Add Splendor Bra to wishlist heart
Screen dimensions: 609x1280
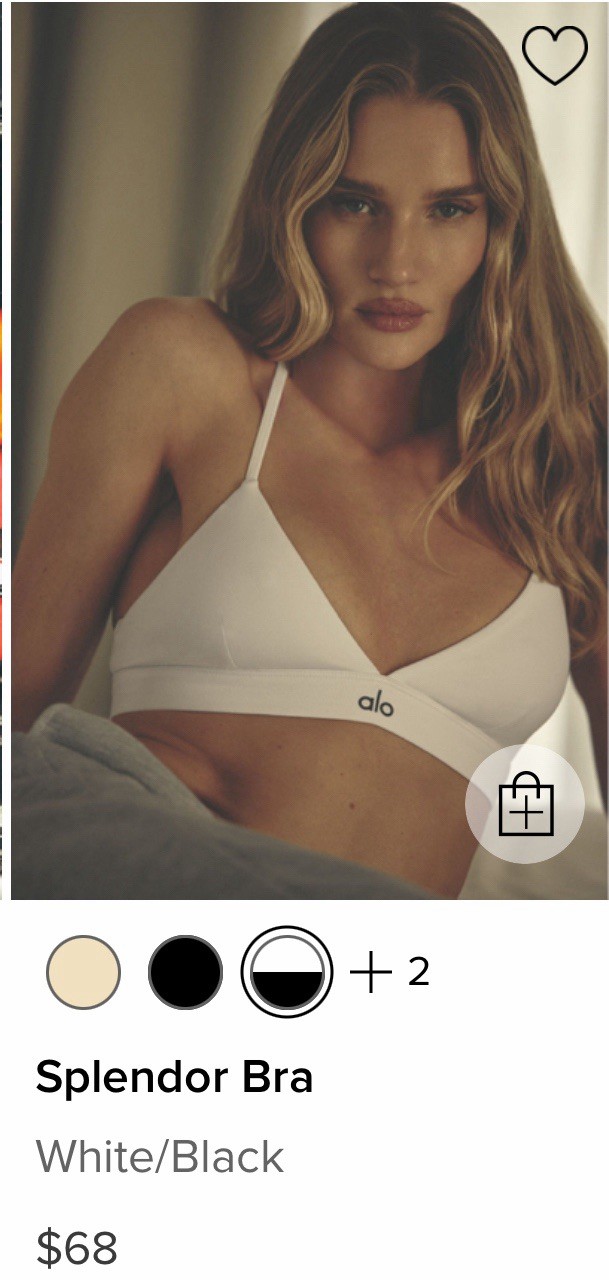(555, 55)
